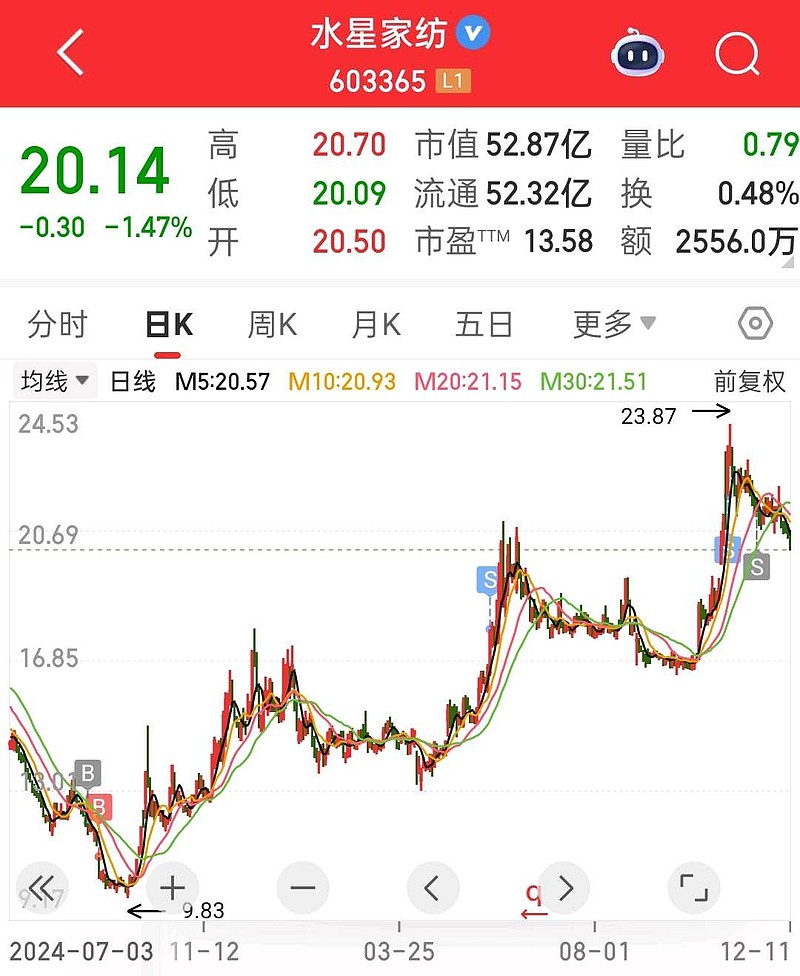The height and width of the screenshot is (976, 800).
Task: Open options for 日线 line type
Action: click(131, 382)
